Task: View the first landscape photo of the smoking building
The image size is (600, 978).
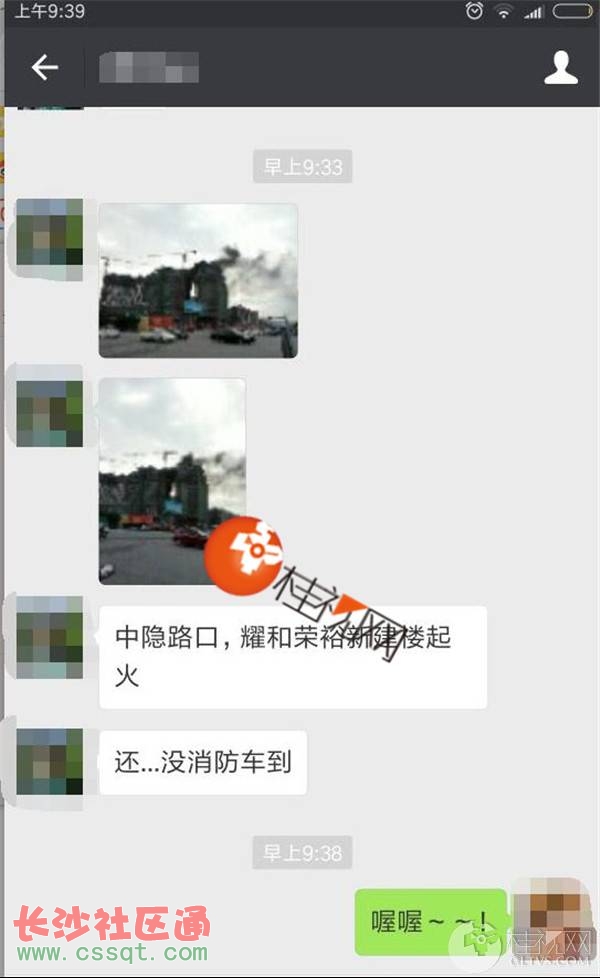Action: click(x=198, y=280)
